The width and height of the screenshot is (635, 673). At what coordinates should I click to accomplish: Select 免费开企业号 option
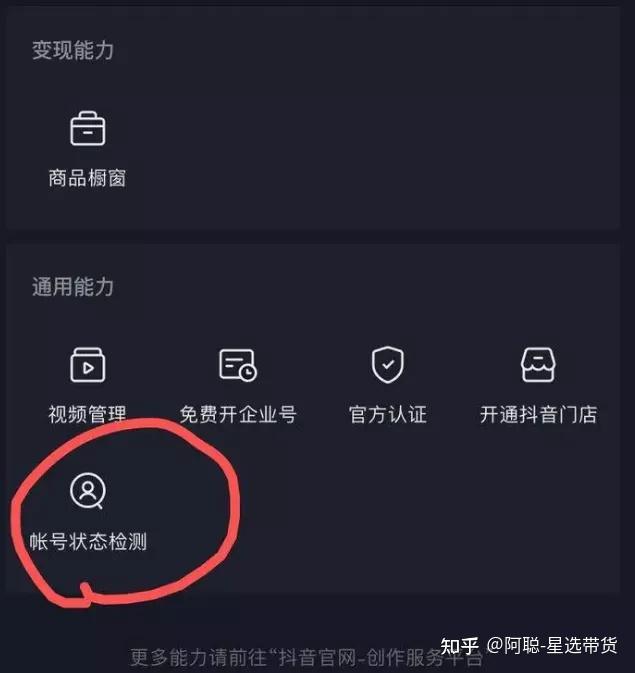[x=237, y=383]
